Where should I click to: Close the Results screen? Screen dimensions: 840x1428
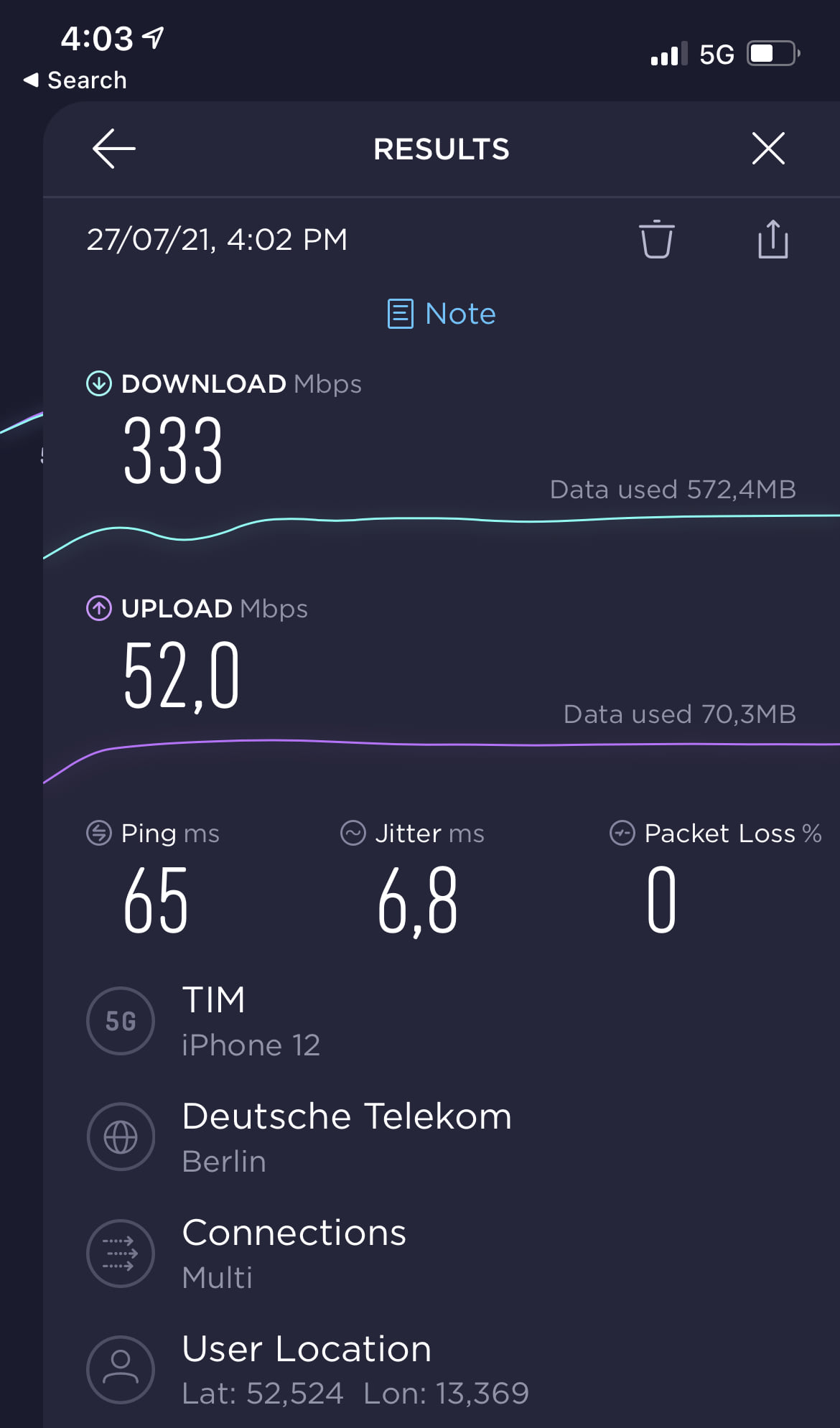[768, 149]
